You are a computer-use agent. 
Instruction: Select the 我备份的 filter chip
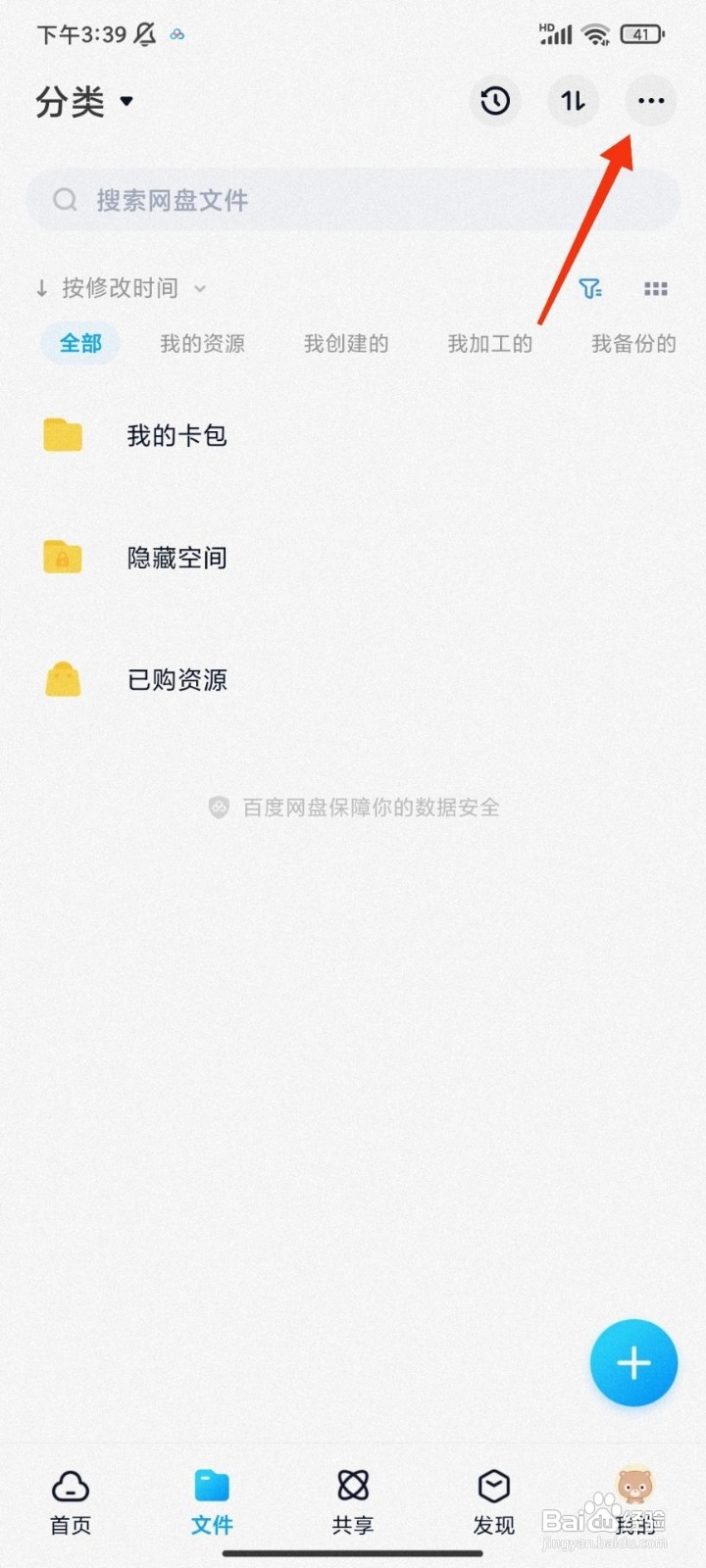click(633, 343)
